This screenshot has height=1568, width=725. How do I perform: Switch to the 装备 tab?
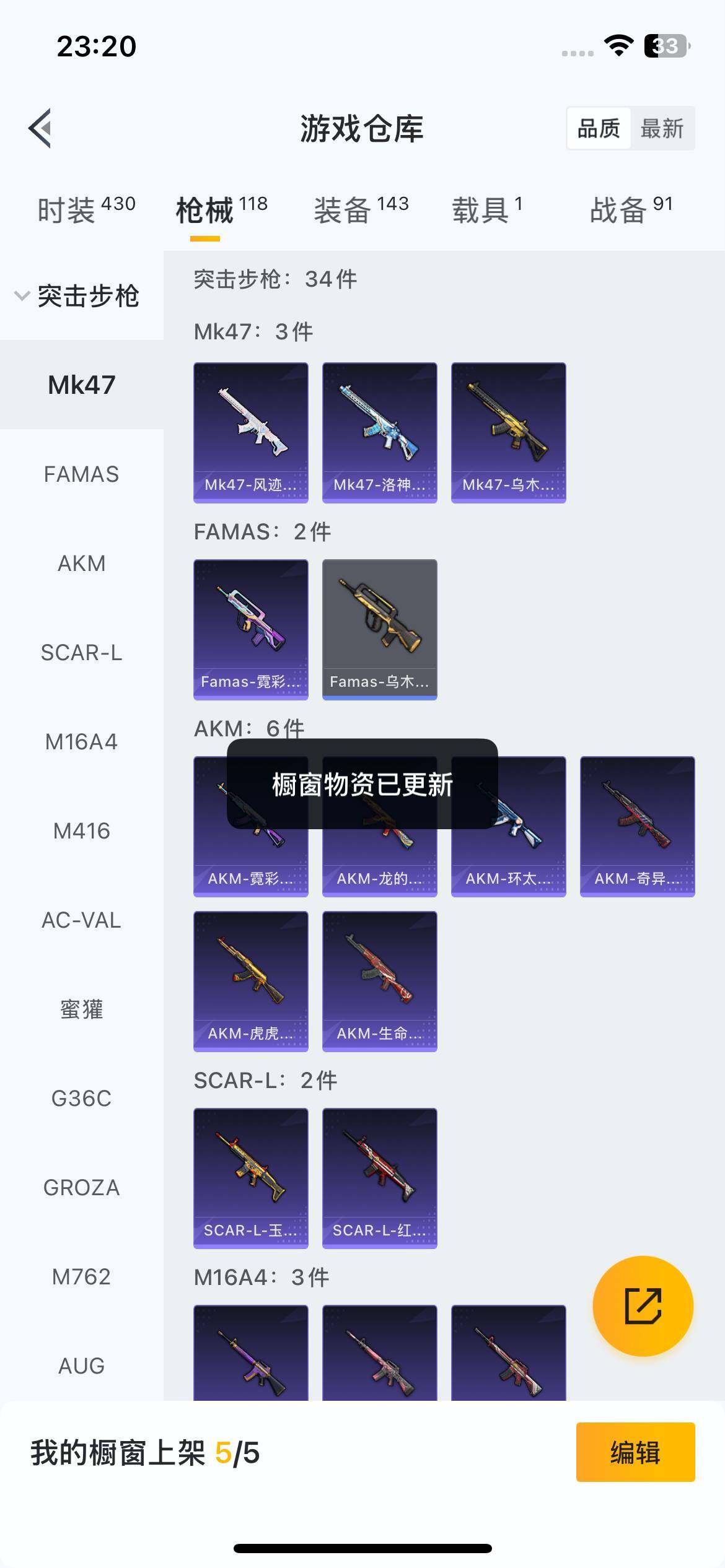click(x=361, y=209)
